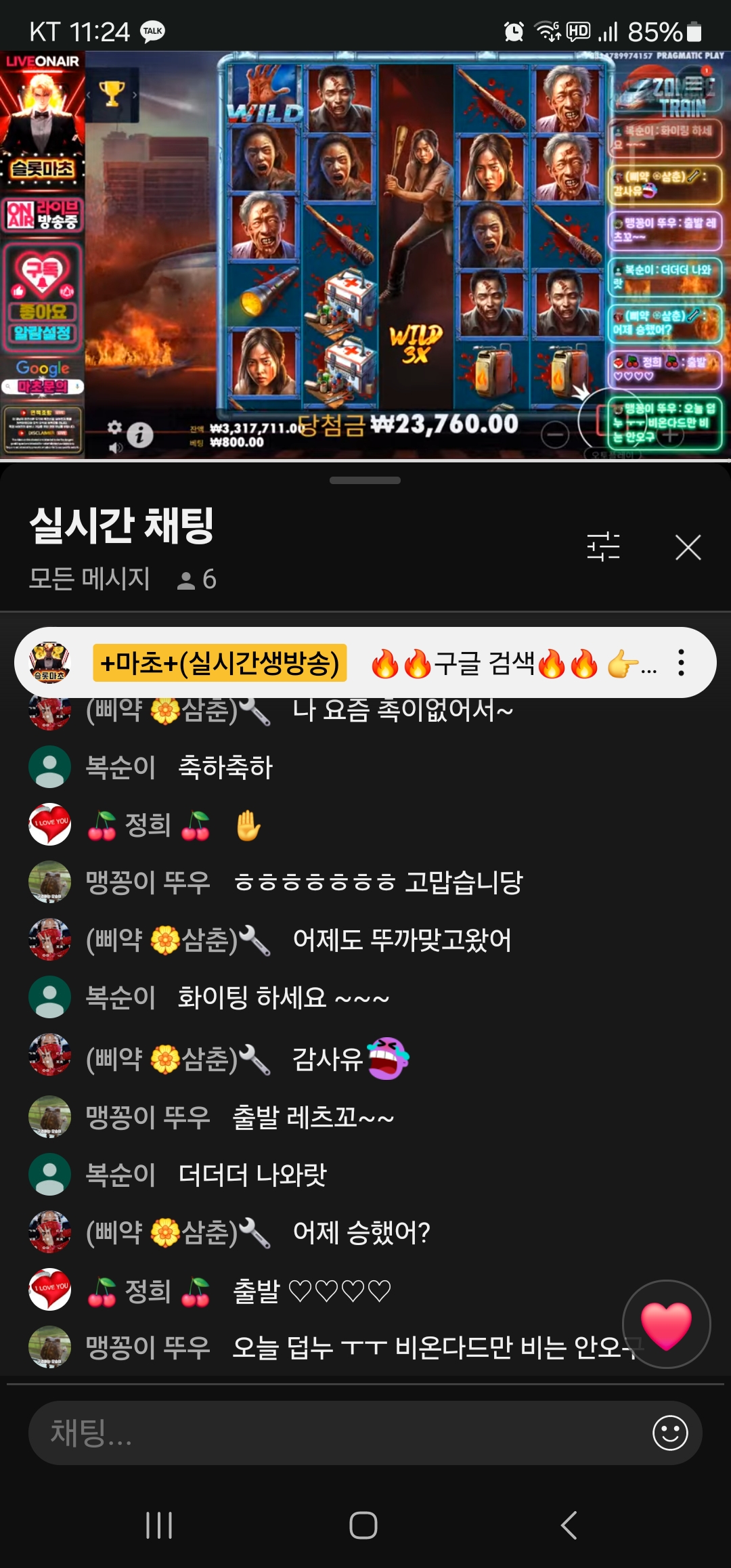
Task: Tap 복순이's 축하축하 message
Action: click(225, 768)
